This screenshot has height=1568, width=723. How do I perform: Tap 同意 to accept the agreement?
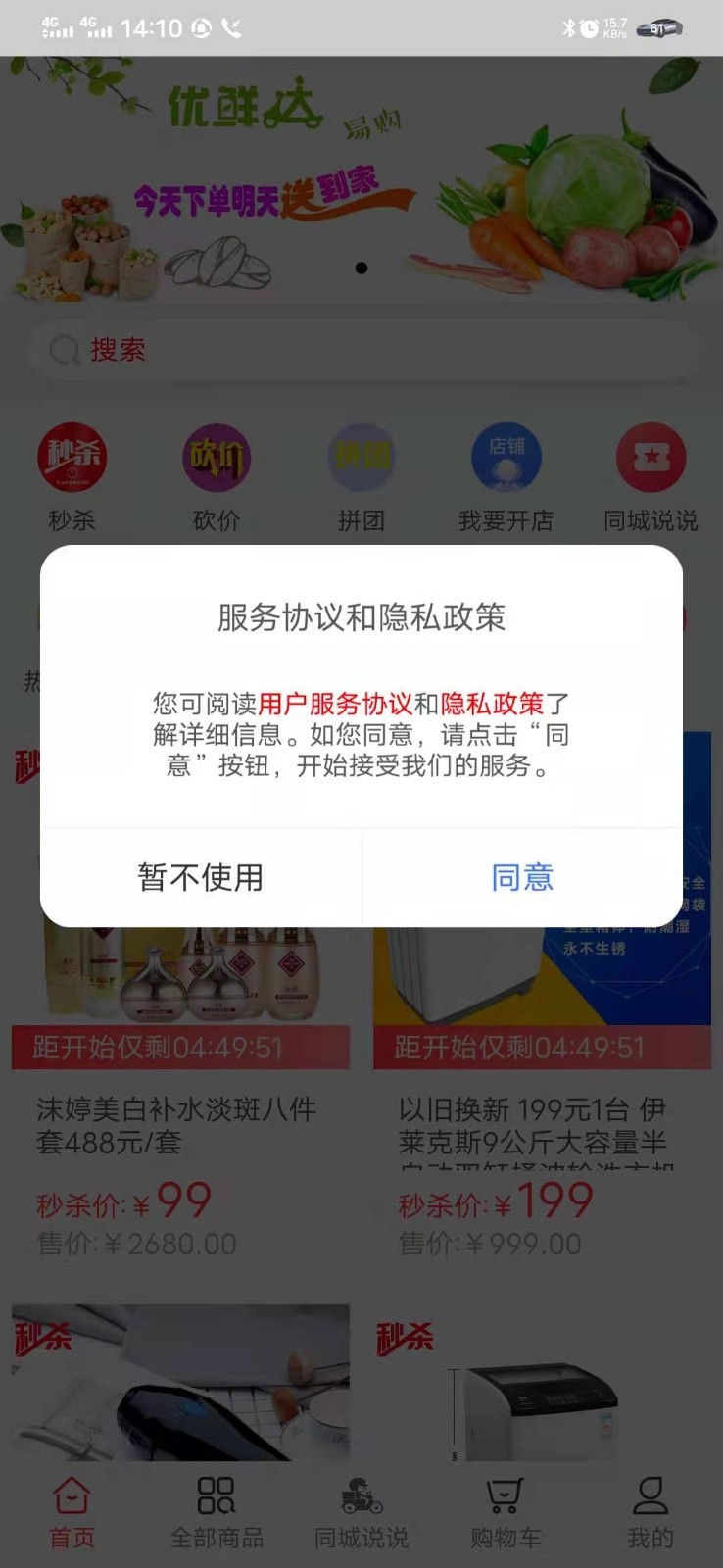[x=522, y=877]
